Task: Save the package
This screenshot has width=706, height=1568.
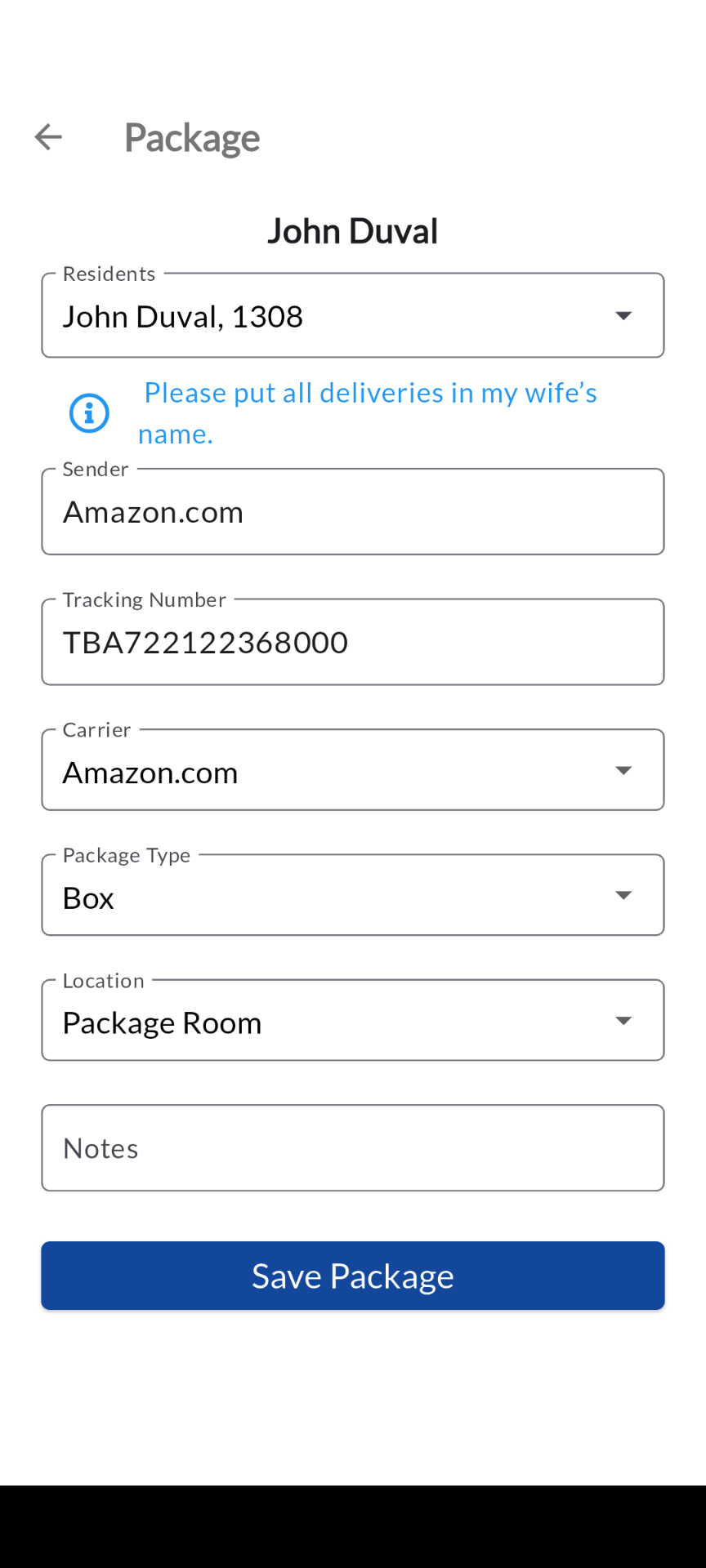Action: click(352, 1276)
